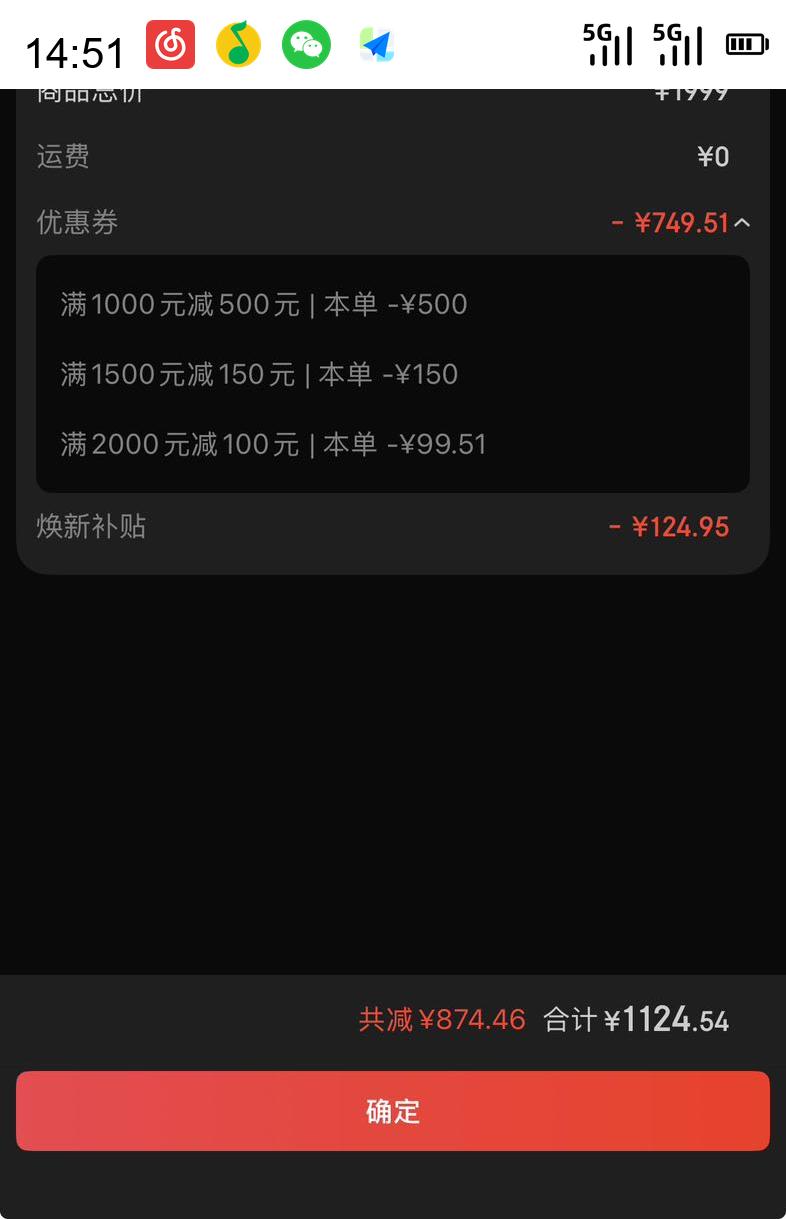
Task: Collapse the 优惠券 discount details
Action: 741,223
